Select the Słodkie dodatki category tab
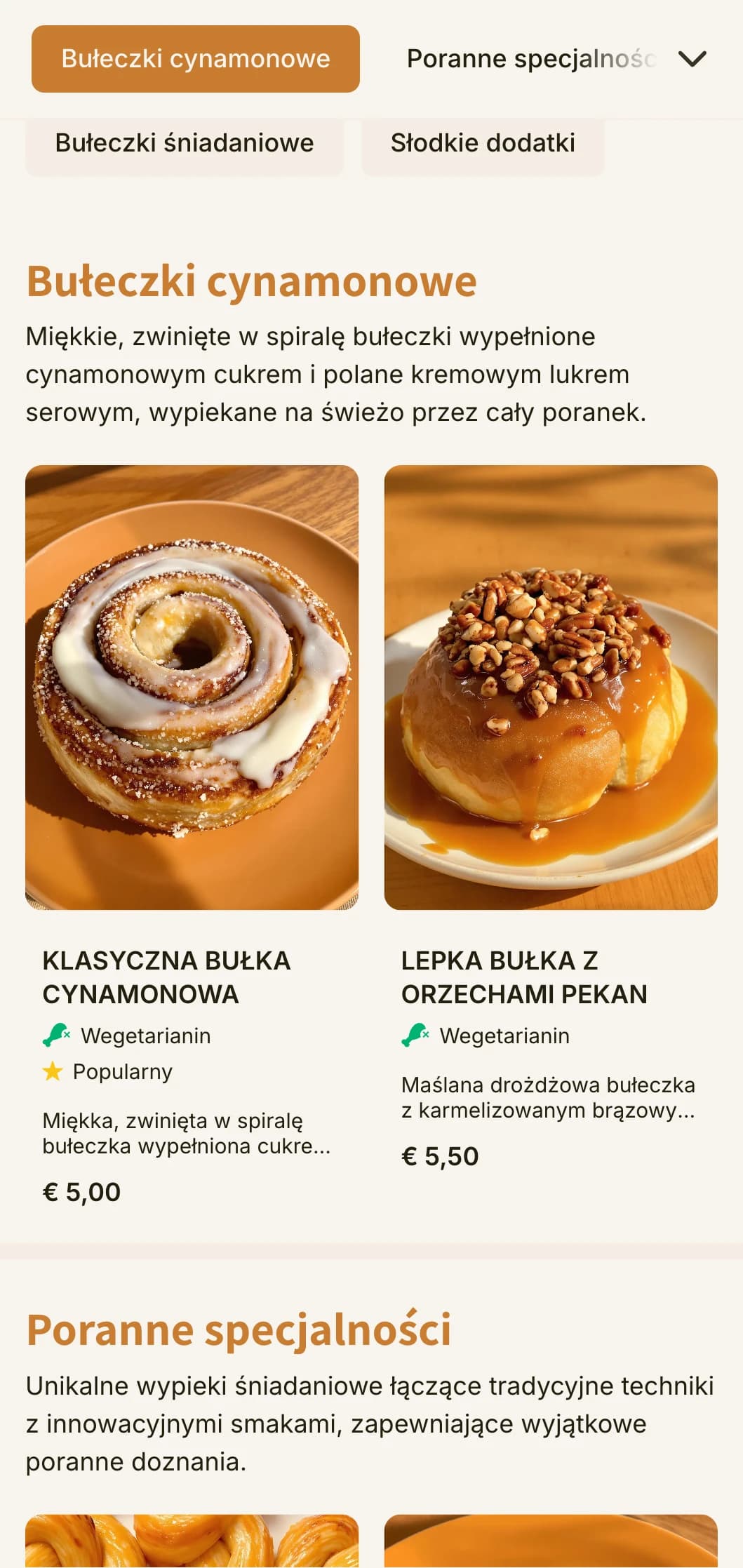The image size is (743, 1568). coord(483,143)
